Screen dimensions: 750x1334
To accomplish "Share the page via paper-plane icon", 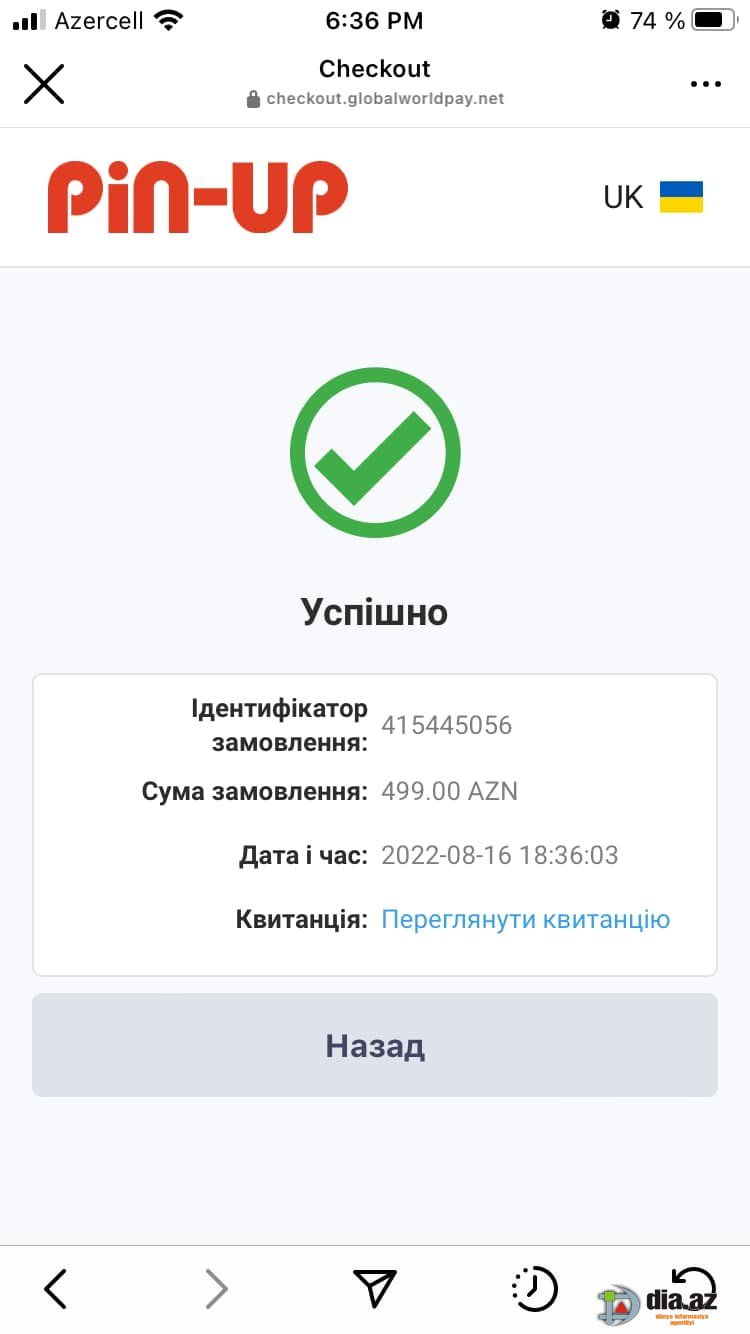I will [375, 1288].
